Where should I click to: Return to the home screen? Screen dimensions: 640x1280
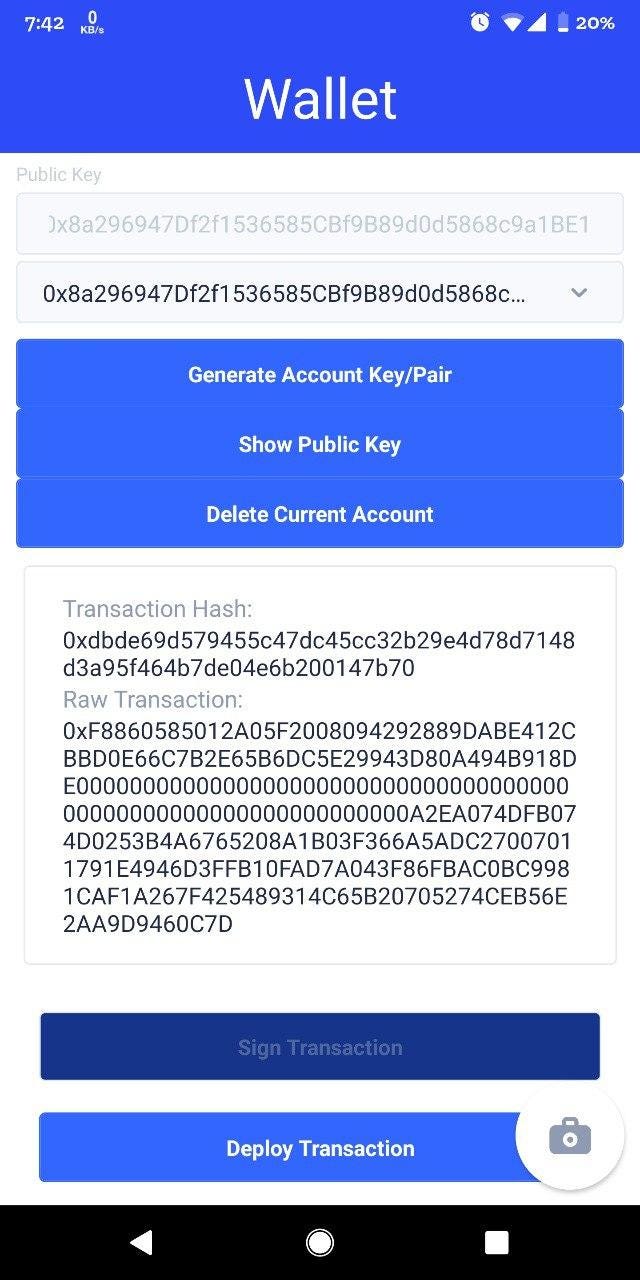point(320,1242)
